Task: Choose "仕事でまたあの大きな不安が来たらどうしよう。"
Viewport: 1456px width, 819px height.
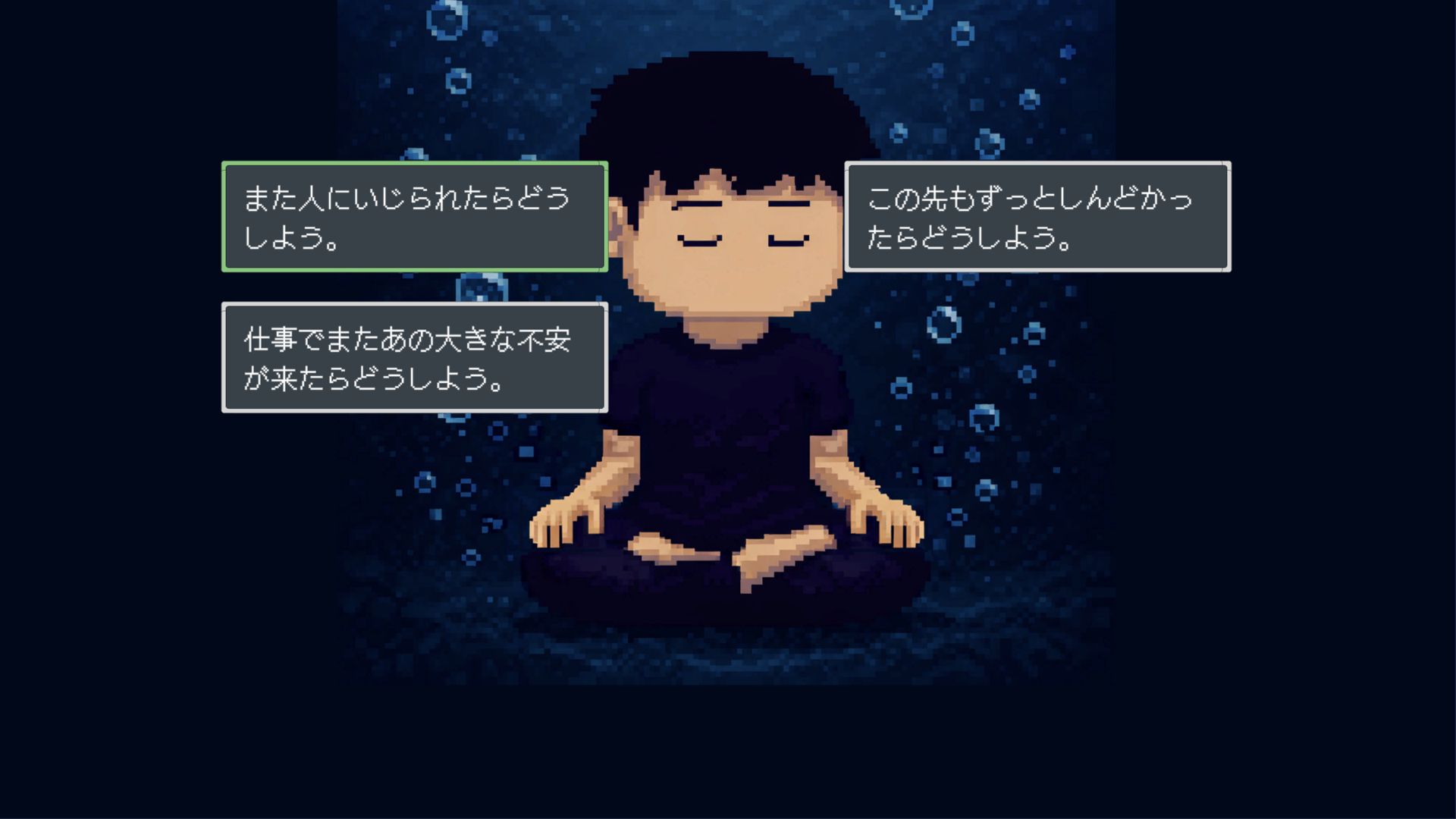Action: click(415, 358)
